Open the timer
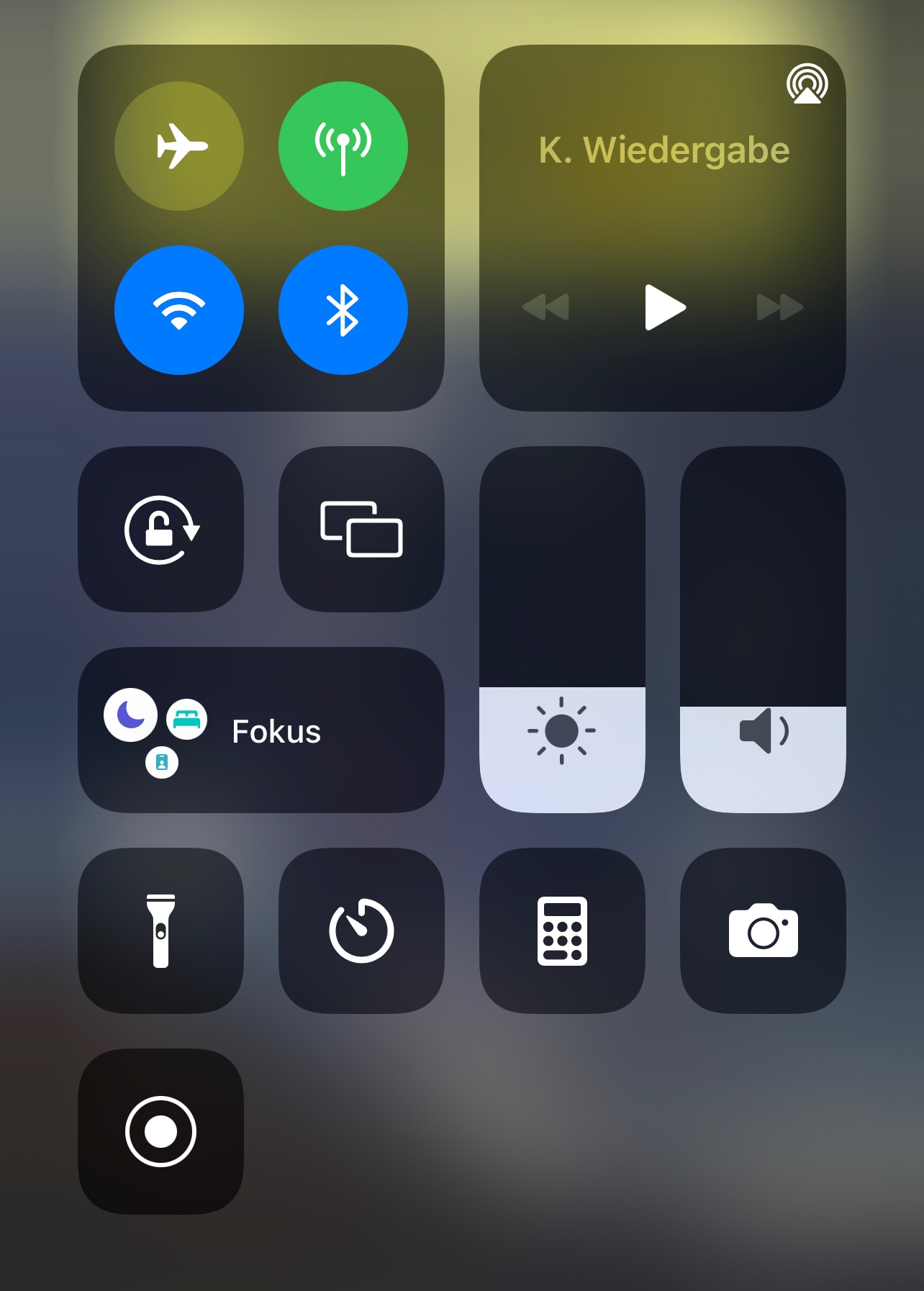Screen dimensions: 924x1291 click(x=361, y=930)
